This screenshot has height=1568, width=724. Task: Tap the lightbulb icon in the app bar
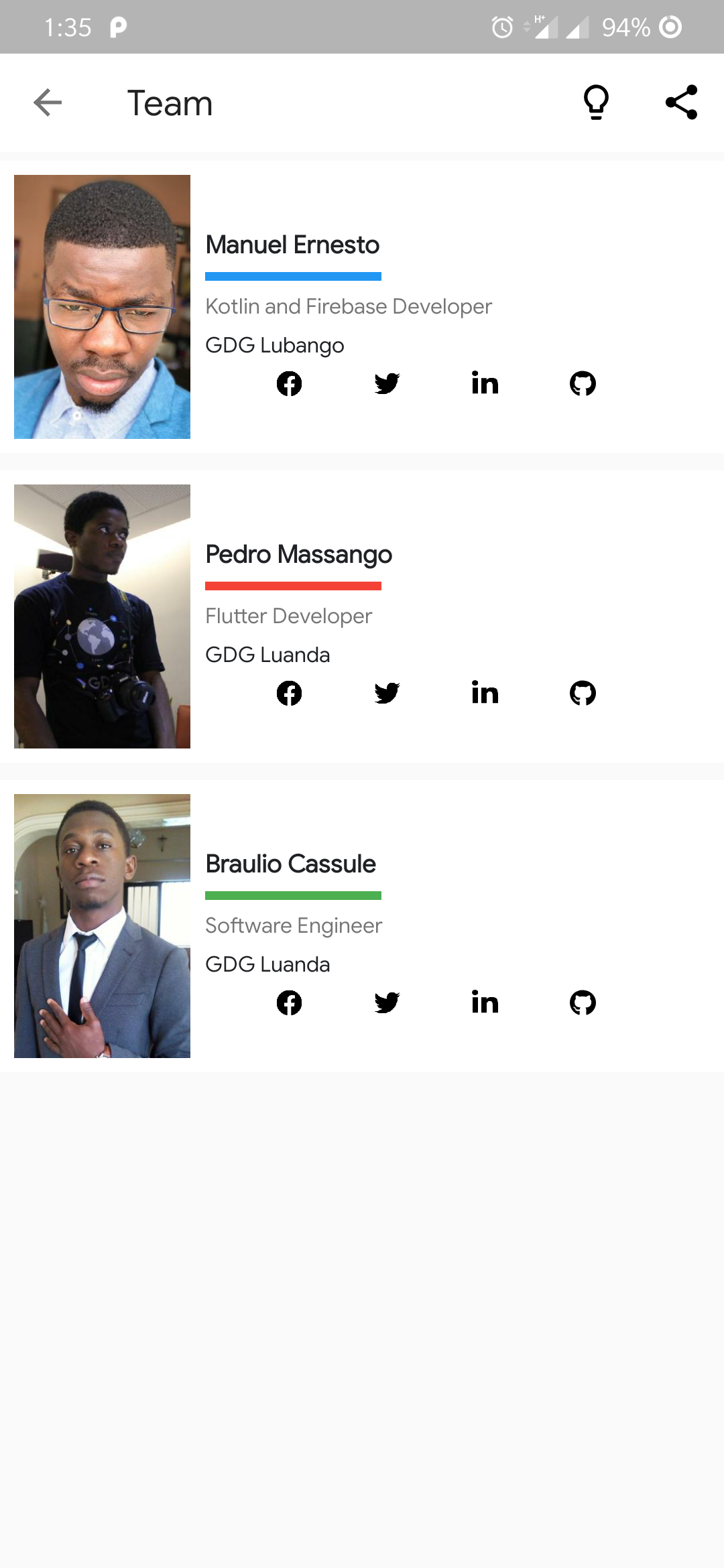(596, 103)
